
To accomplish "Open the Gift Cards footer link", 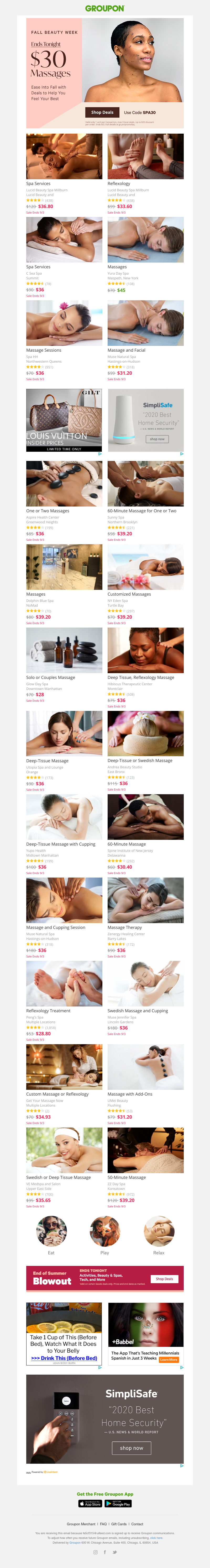I will pos(118,1523).
